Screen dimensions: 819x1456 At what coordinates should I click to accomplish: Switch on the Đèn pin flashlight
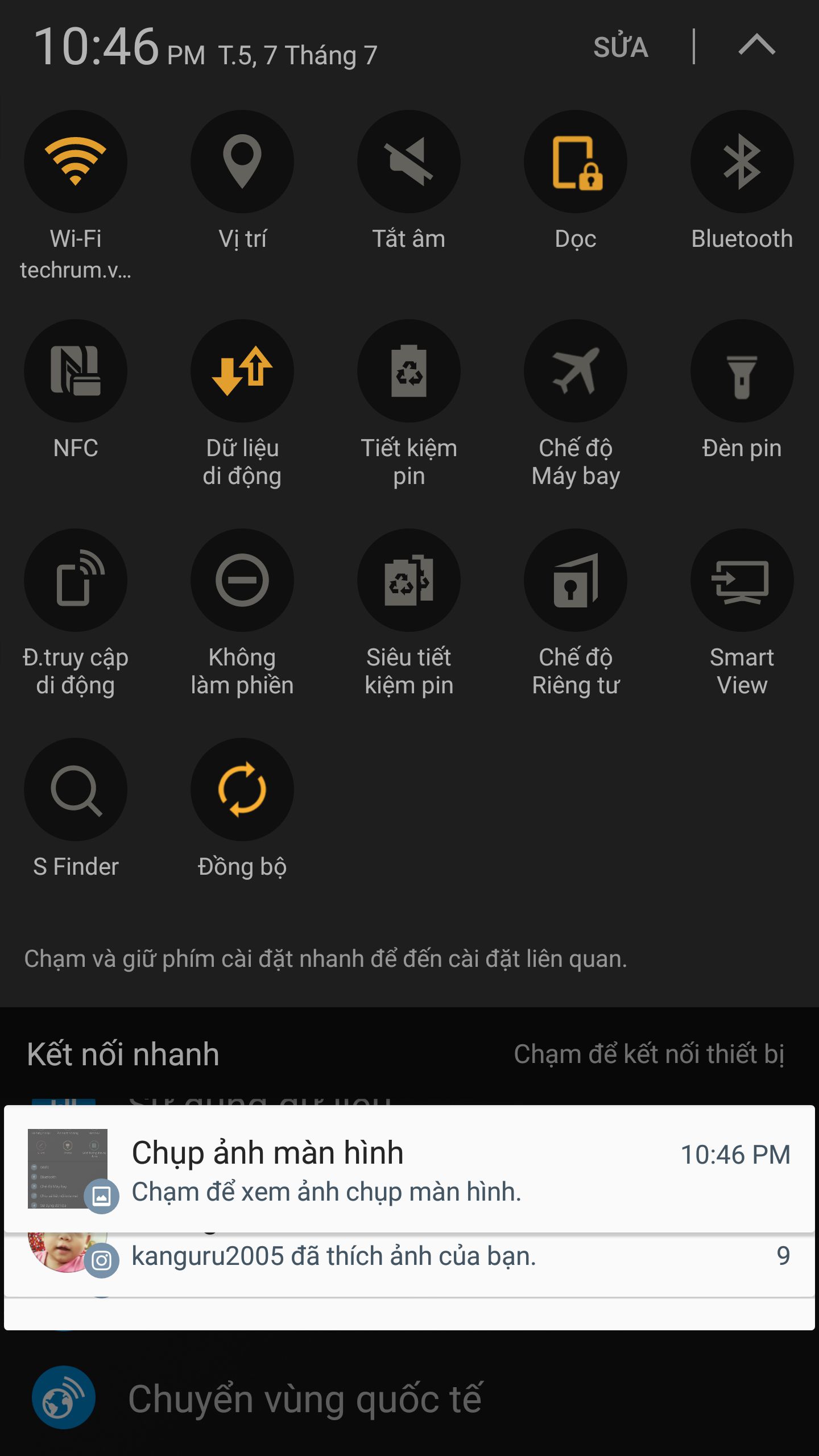742,371
